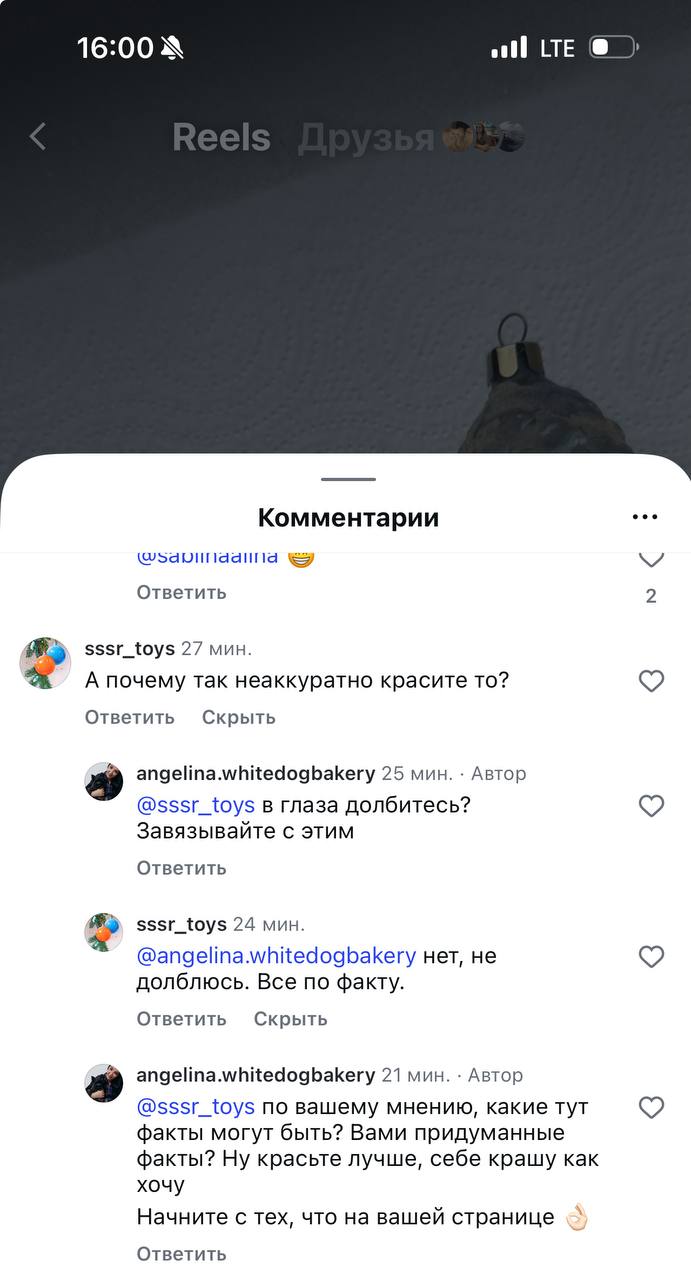The width and height of the screenshot is (691, 1280).
Task: Hide the comment 'А почему так неаккуратно красите то?'
Action: coord(238,717)
